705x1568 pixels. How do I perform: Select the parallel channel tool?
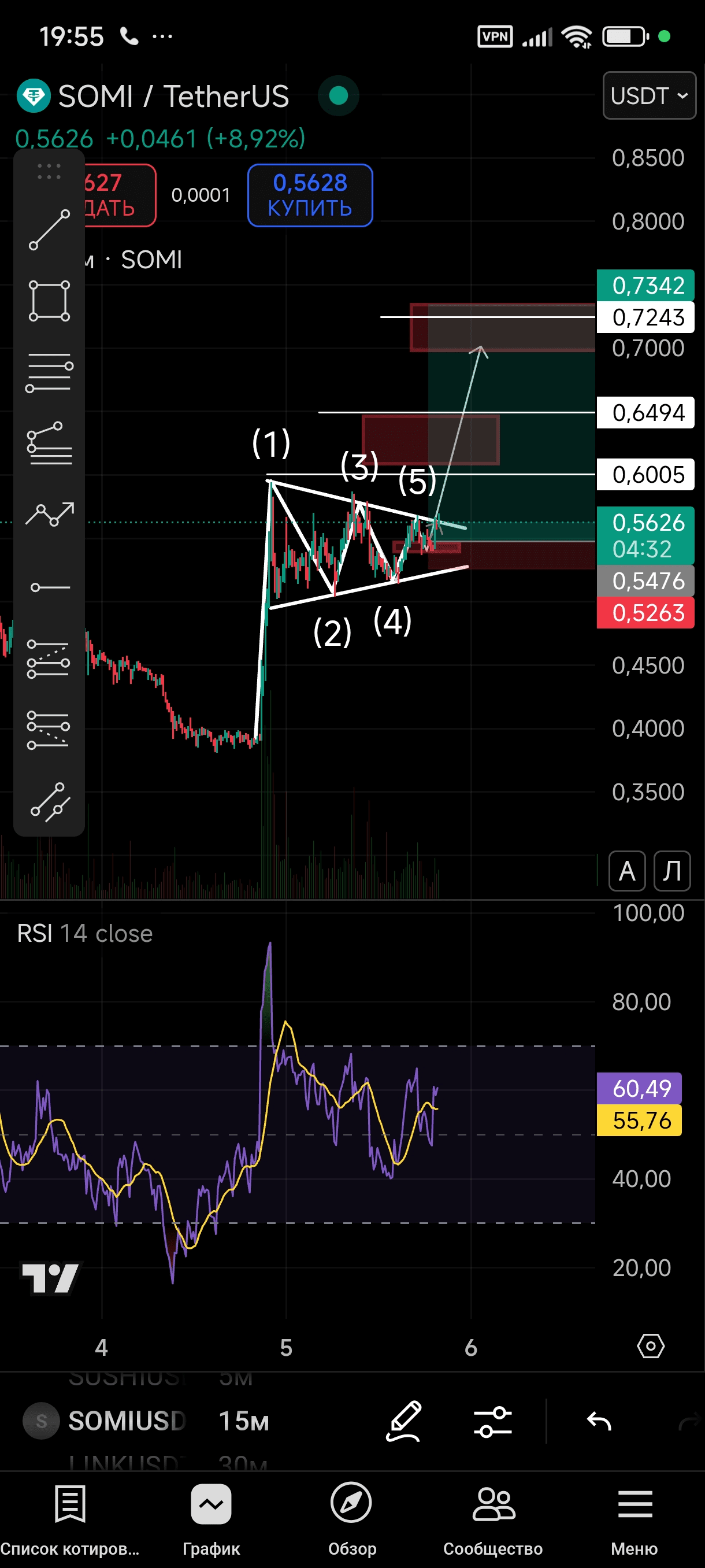[49, 803]
